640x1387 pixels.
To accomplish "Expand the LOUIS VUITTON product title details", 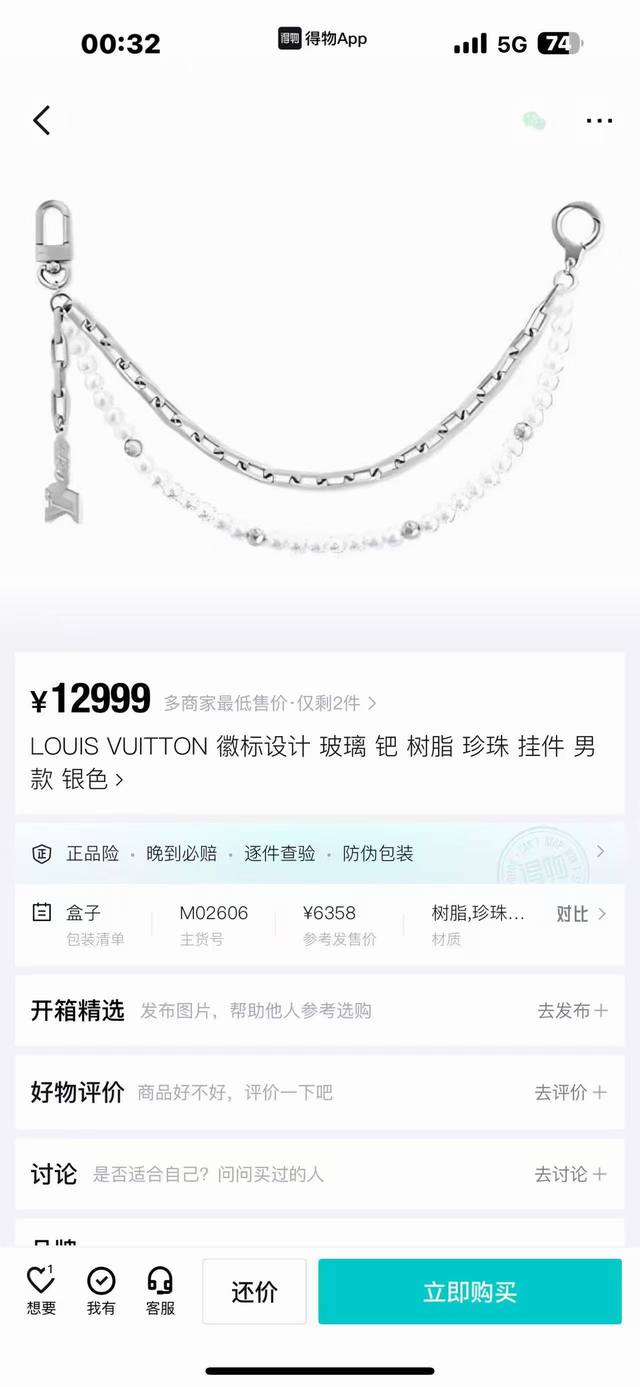I will pyautogui.click(x=312, y=762).
